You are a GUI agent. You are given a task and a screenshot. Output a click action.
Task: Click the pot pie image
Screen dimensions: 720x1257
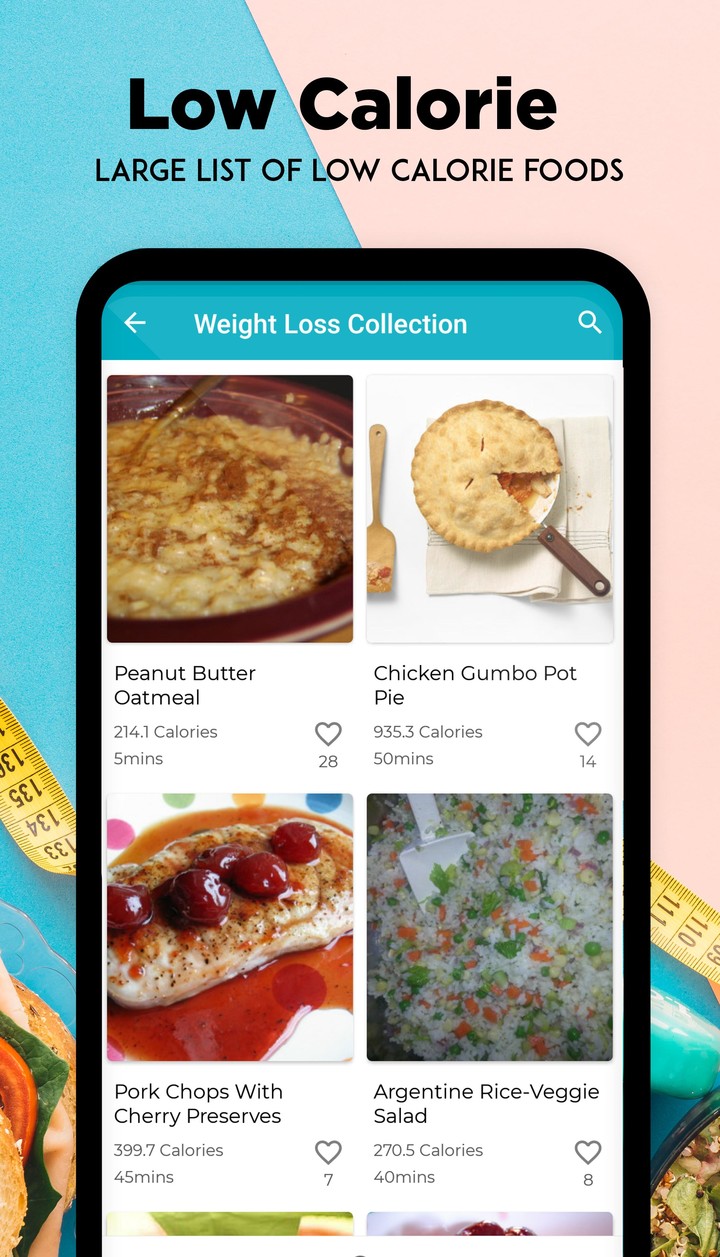[489, 507]
